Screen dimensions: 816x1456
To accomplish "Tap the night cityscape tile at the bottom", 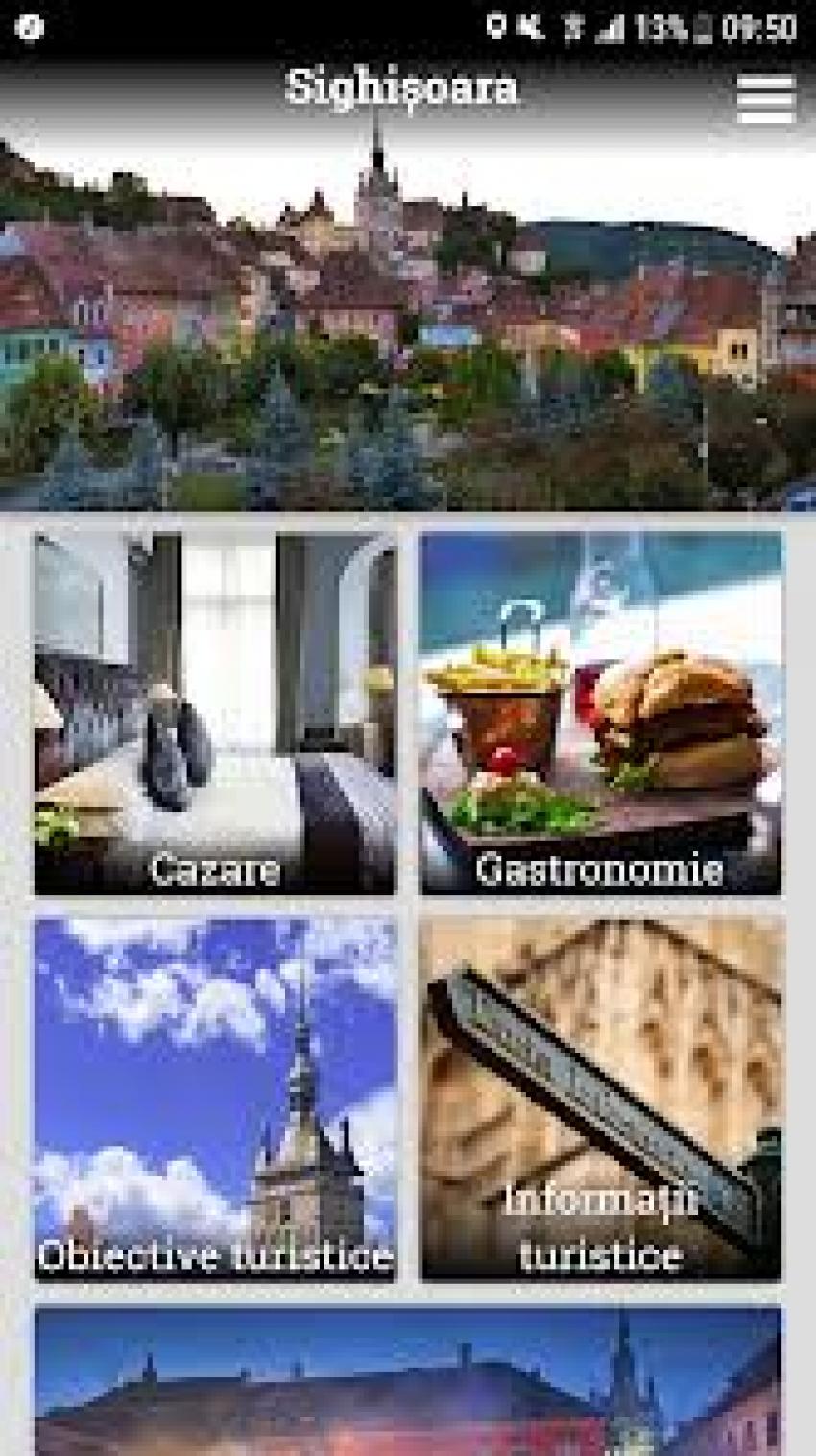I will (x=408, y=1381).
